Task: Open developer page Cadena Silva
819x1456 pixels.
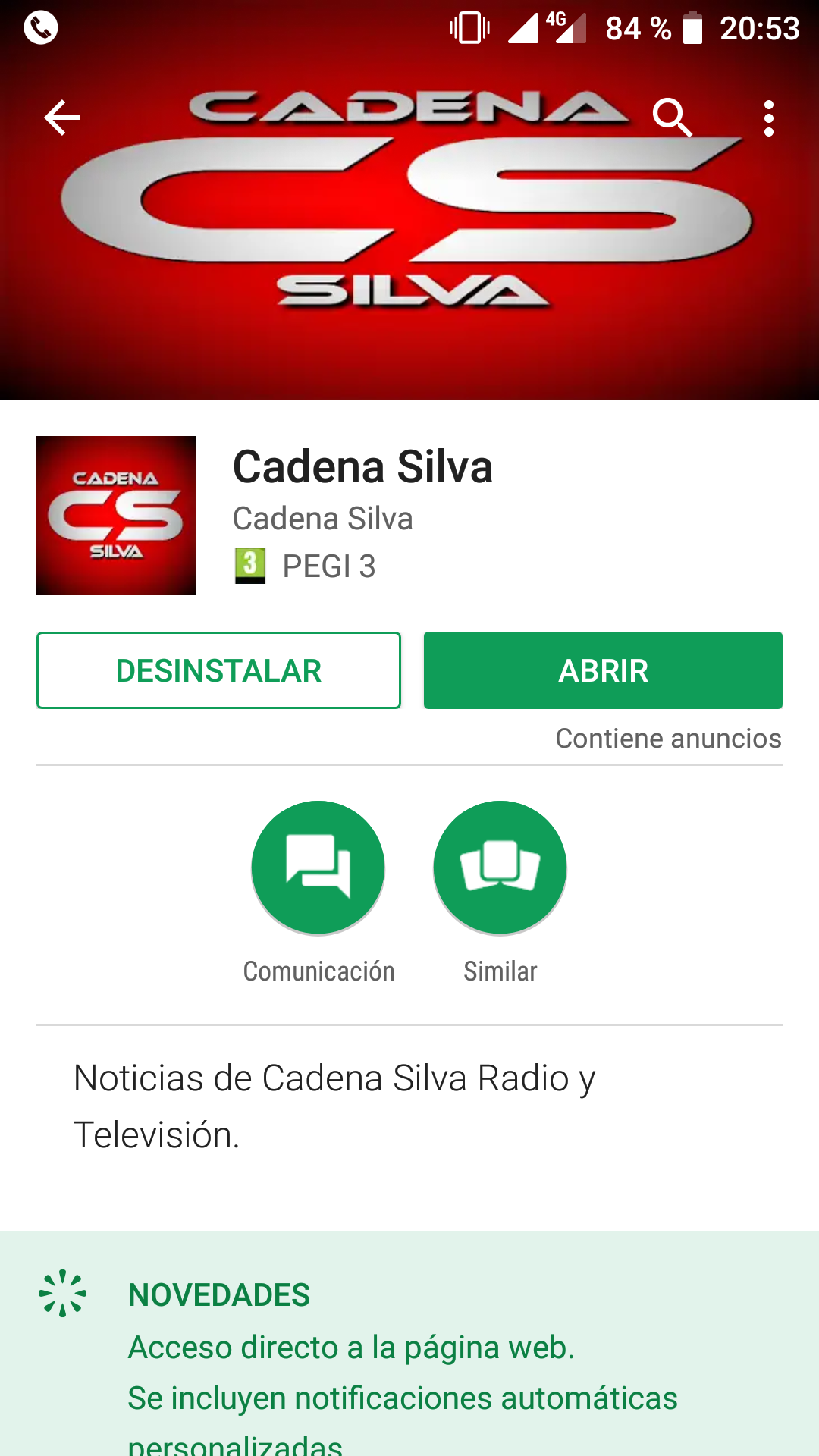Action: pos(323,519)
